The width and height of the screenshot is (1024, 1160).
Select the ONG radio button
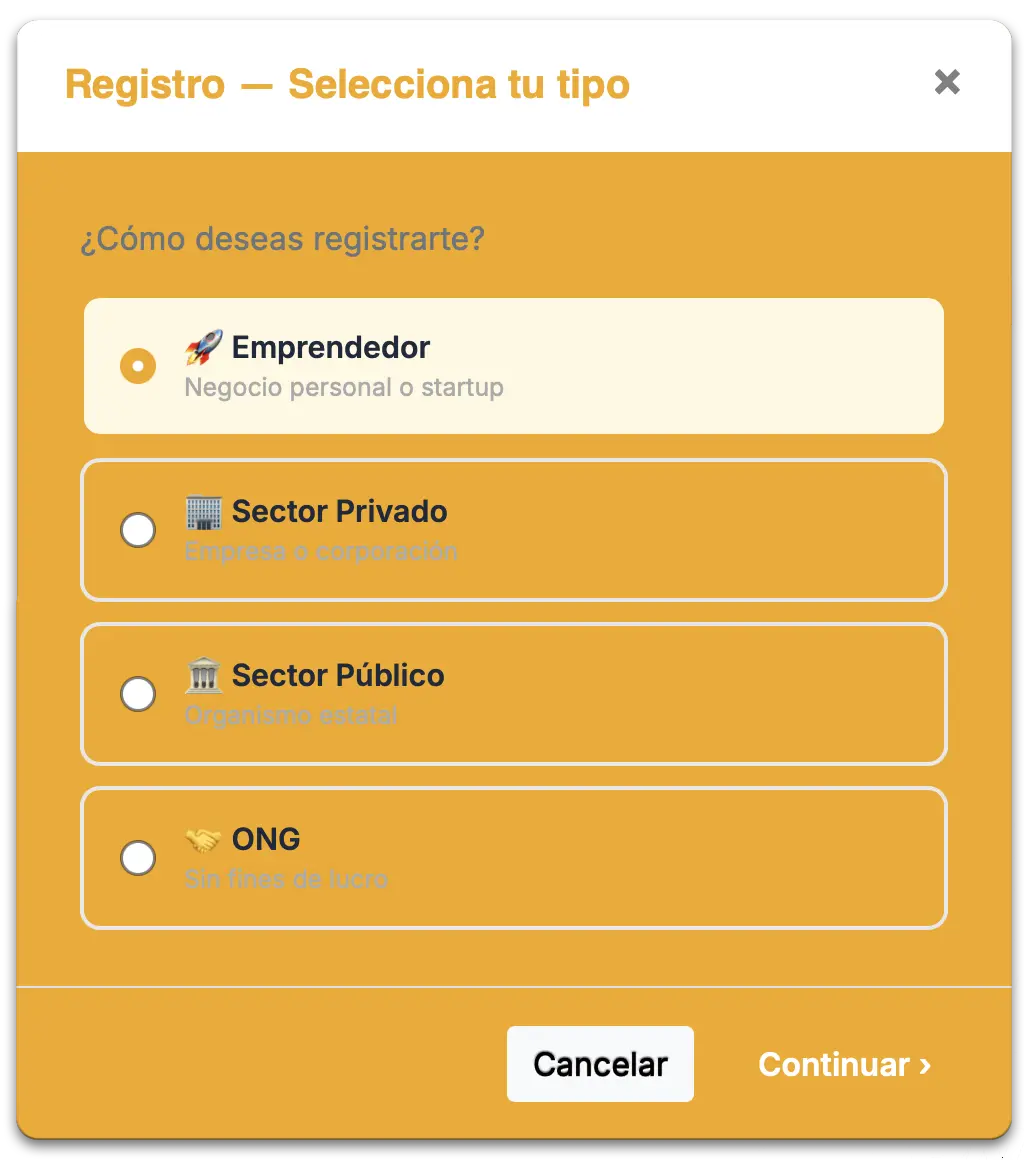(x=138, y=858)
